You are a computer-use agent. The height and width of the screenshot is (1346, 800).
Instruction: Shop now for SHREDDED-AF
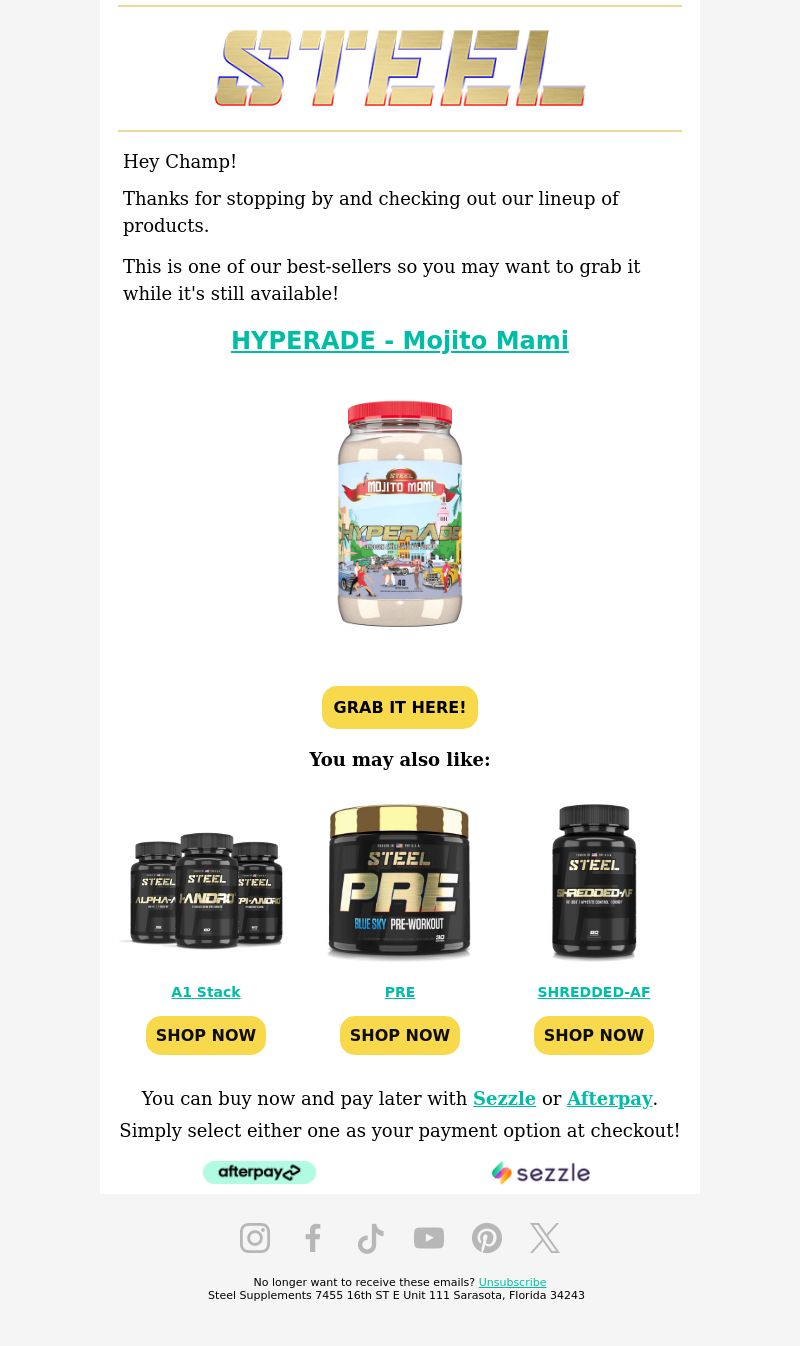point(594,1035)
